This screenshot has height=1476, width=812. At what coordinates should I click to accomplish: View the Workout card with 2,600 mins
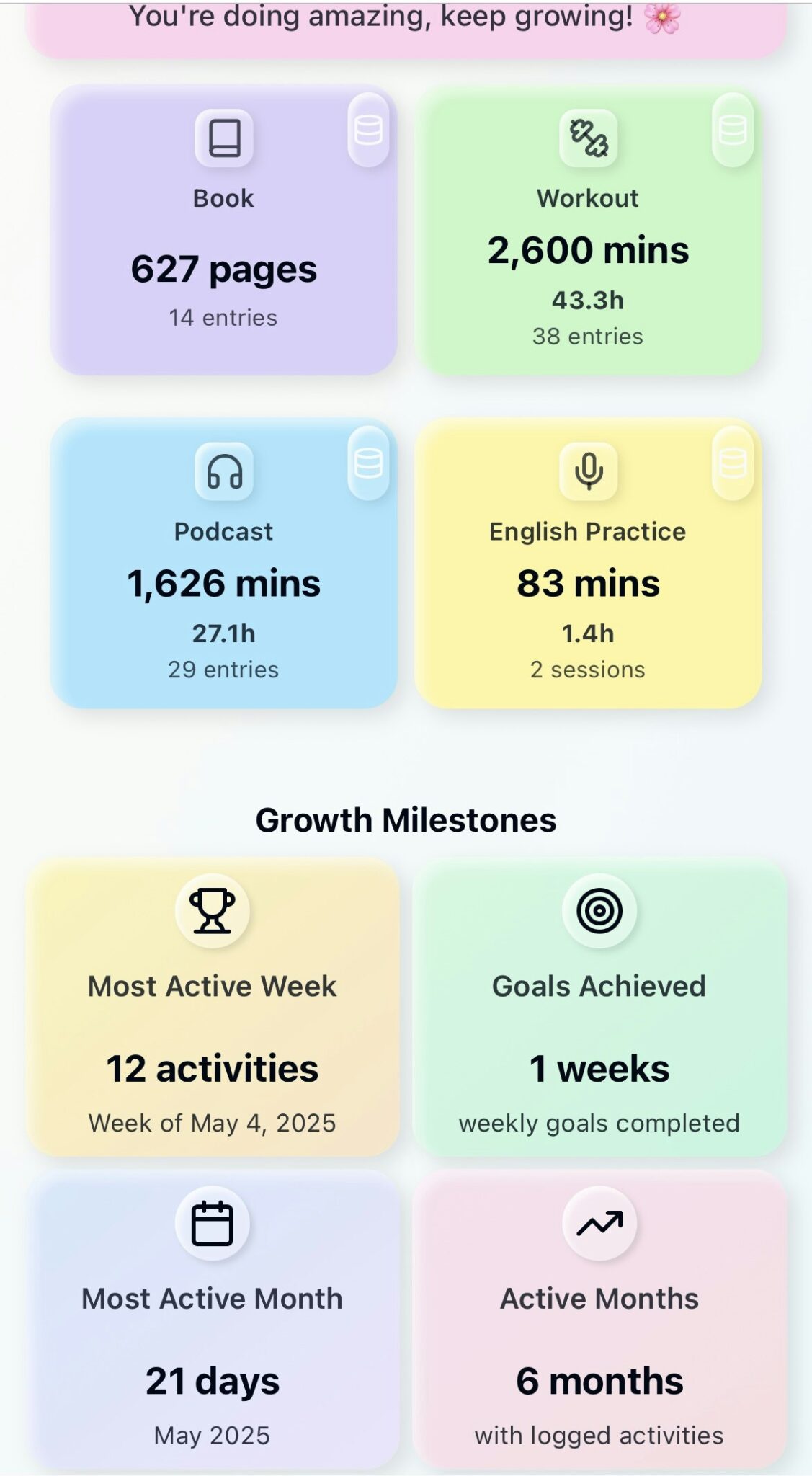click(588, 251)
